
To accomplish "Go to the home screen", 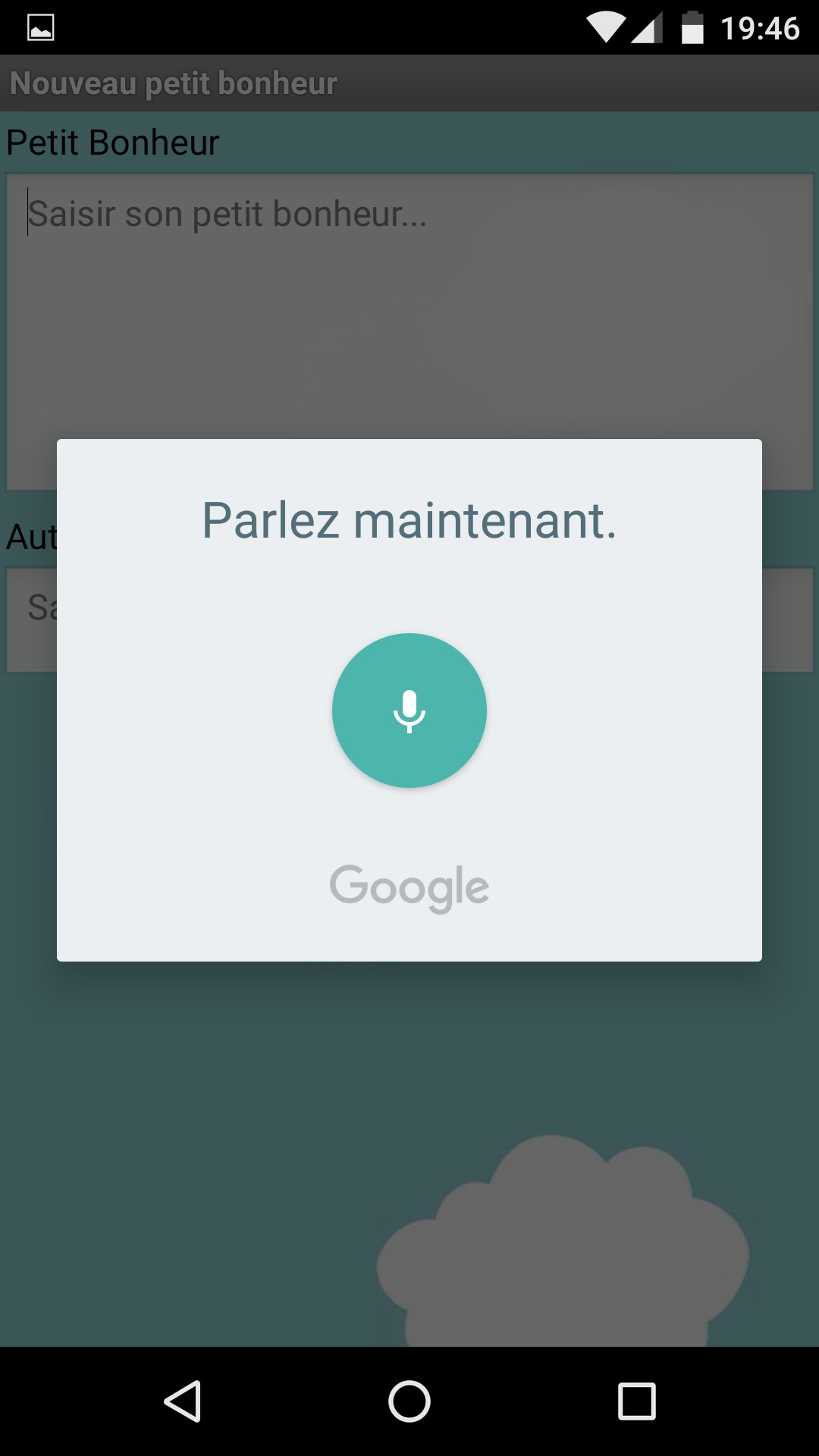I will [409, 1401].
